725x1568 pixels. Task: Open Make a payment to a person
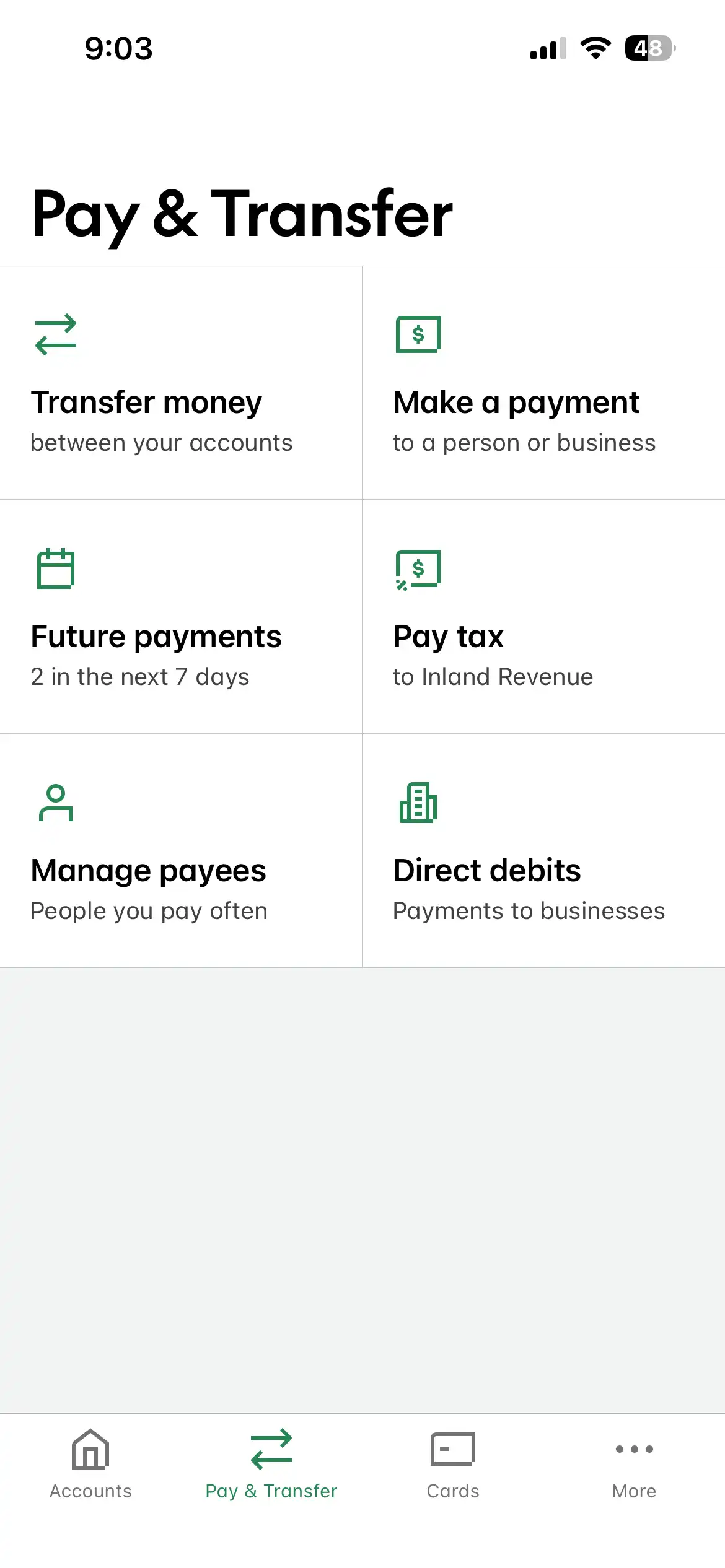(x=542, y=384)
